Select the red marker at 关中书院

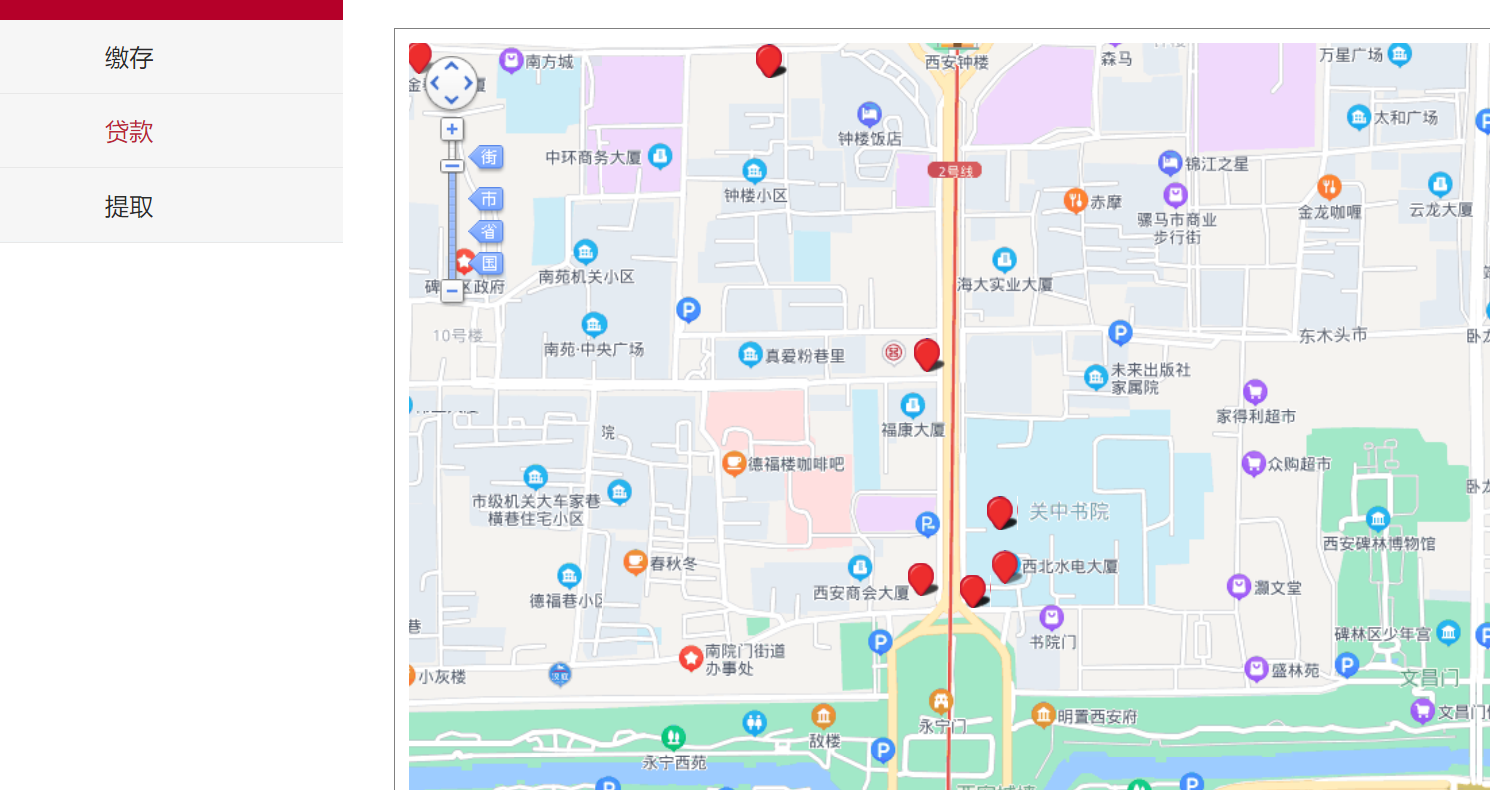point(999,510)
